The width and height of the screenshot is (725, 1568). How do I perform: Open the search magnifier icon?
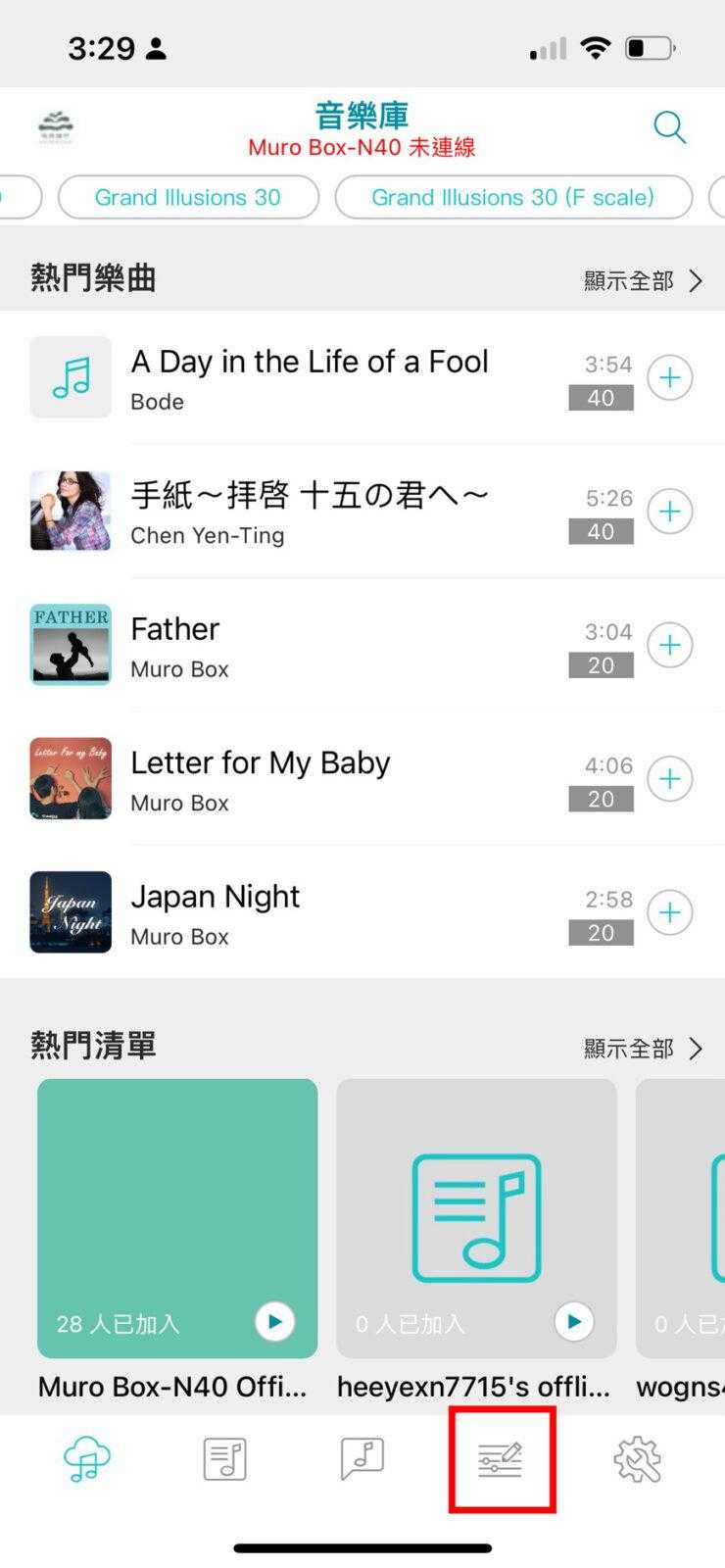669,127
